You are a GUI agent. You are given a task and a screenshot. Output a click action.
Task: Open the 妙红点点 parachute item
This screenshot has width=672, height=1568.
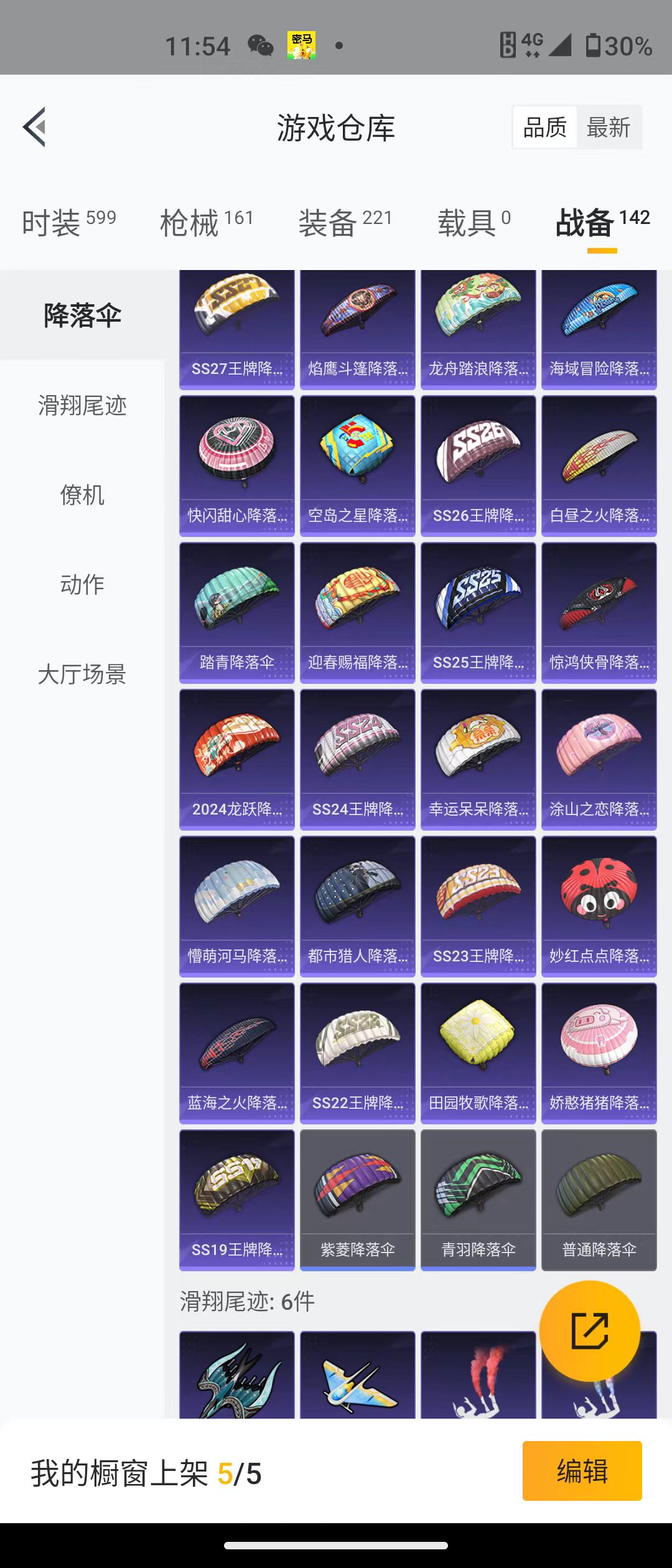[x=599, y=906]
